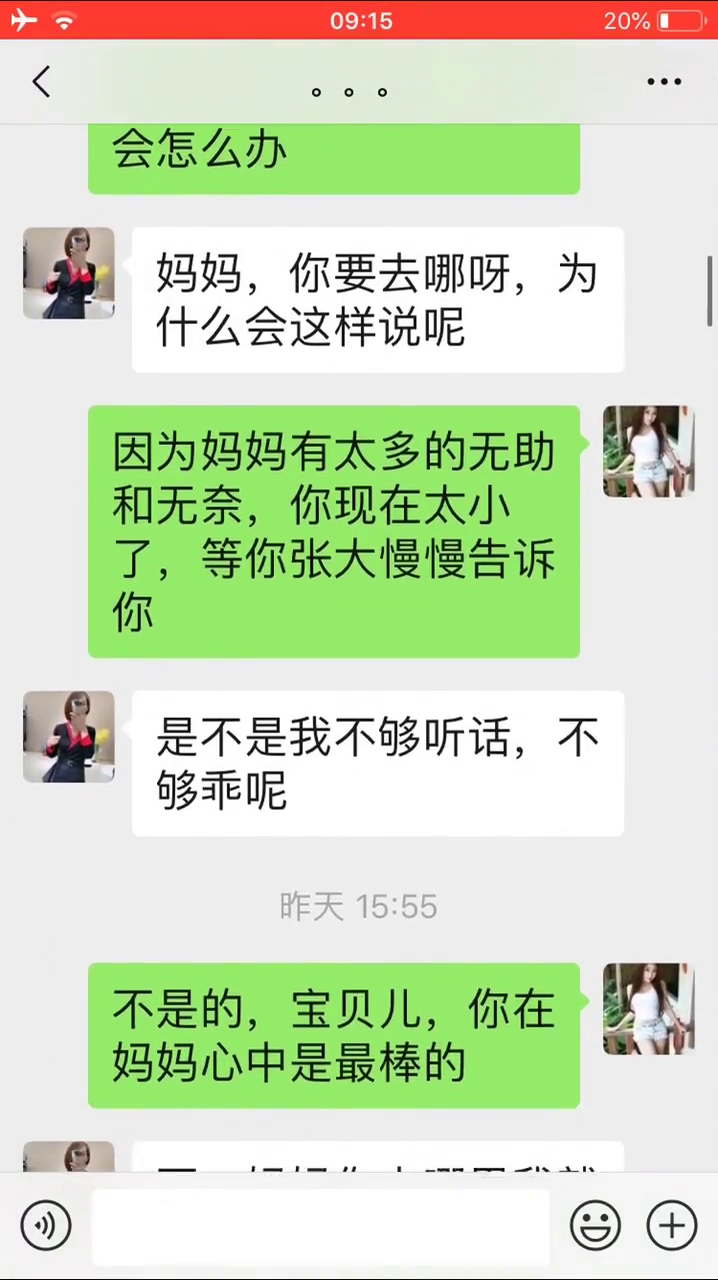Go back to the chat list
718x1280 pixels.
41,82
